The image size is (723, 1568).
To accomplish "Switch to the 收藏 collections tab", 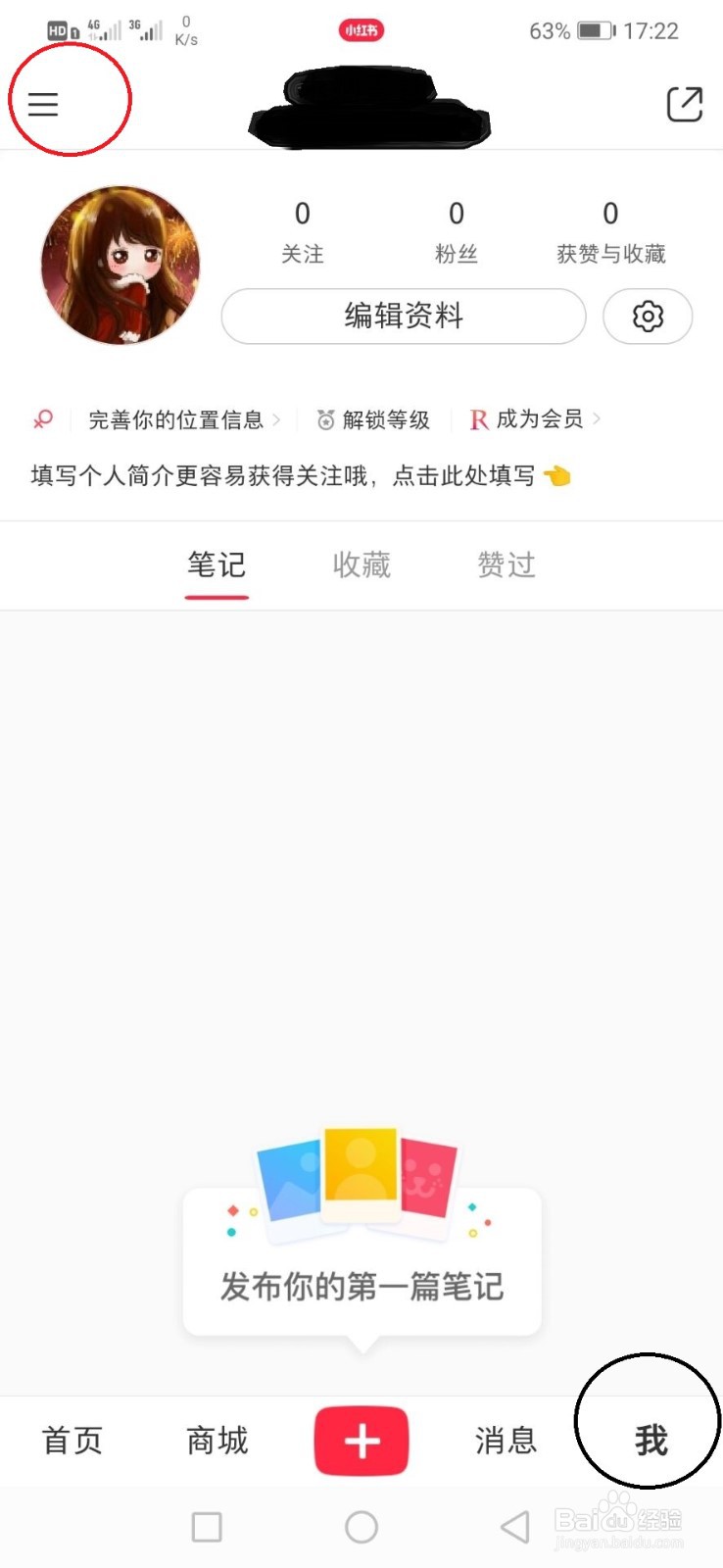I will [x=361, y=565].
